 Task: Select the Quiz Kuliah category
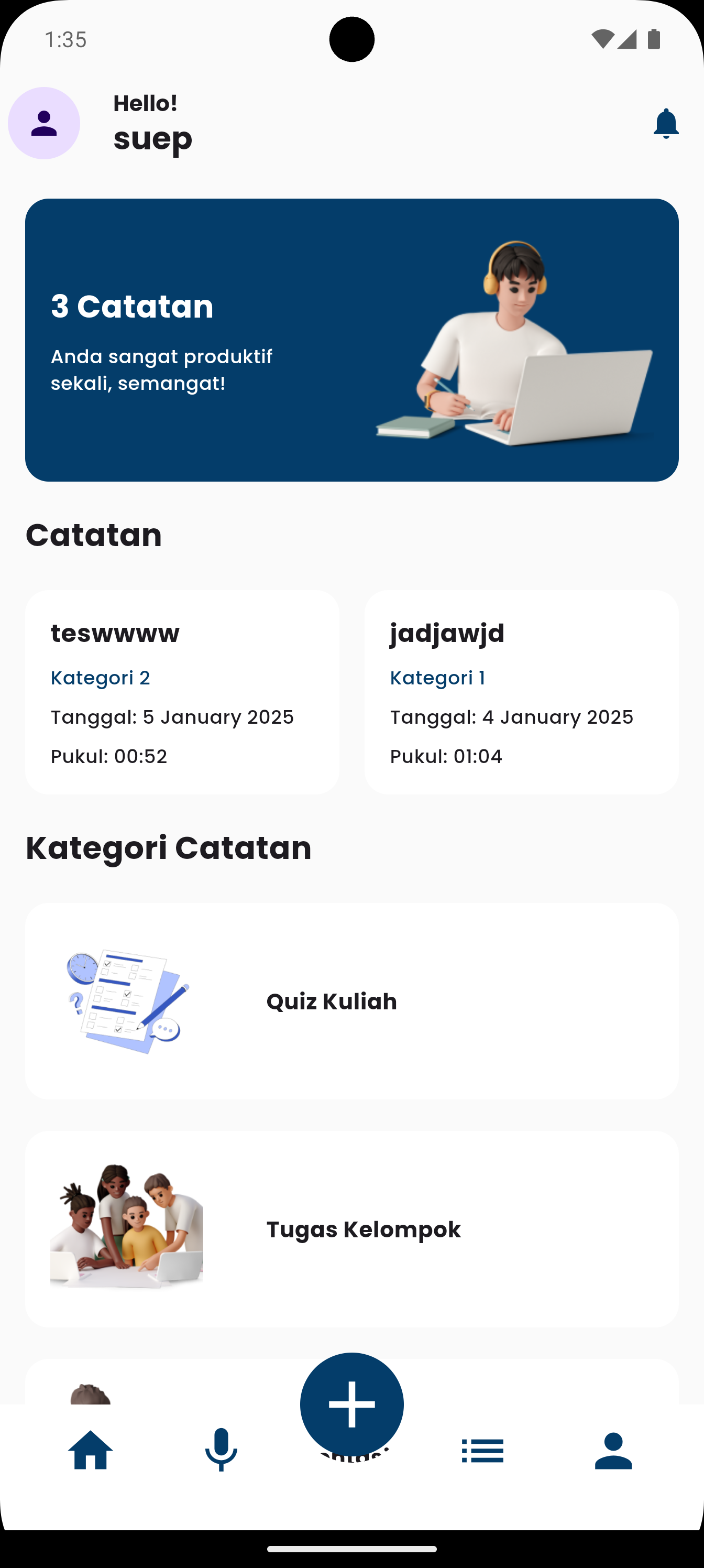351,1001
